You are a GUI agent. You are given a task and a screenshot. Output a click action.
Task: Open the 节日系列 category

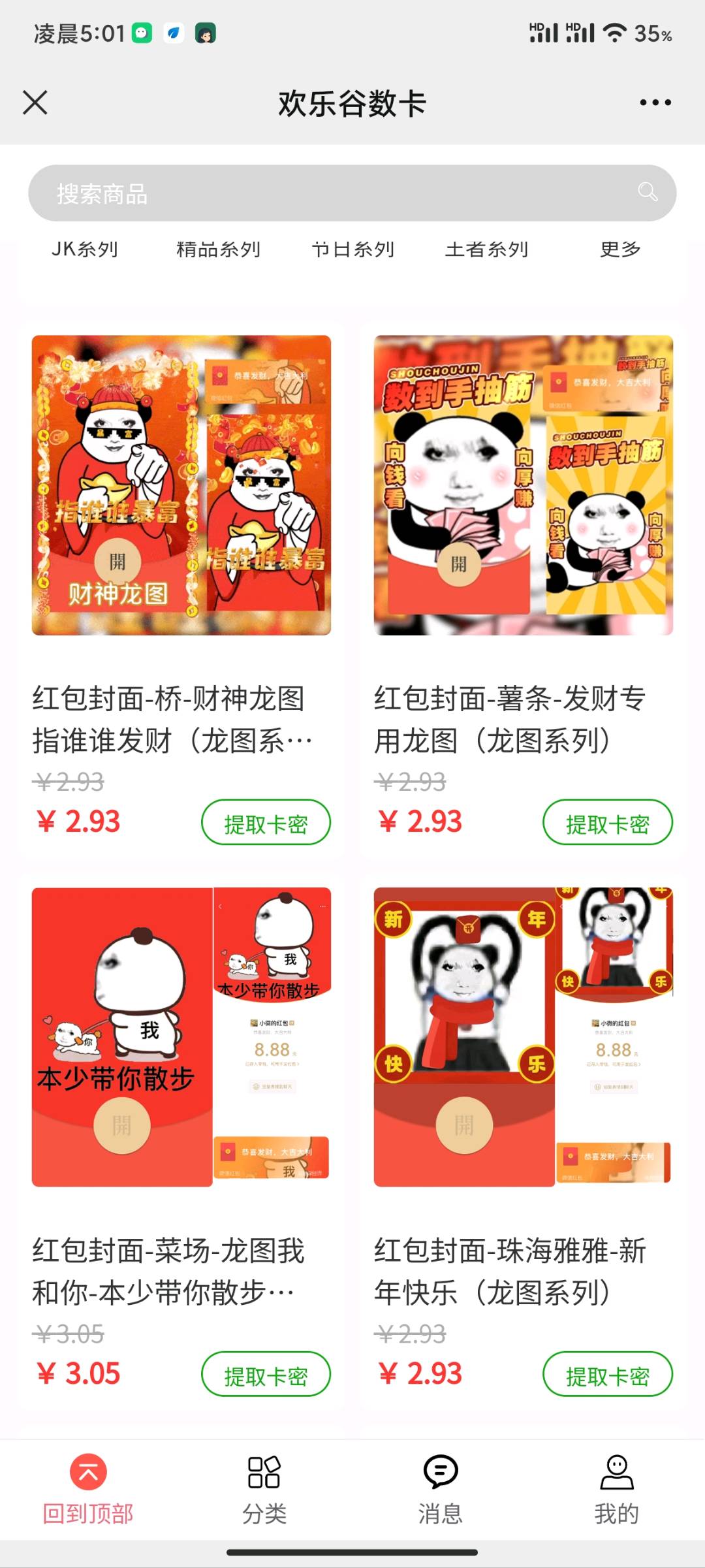point(353,249)
